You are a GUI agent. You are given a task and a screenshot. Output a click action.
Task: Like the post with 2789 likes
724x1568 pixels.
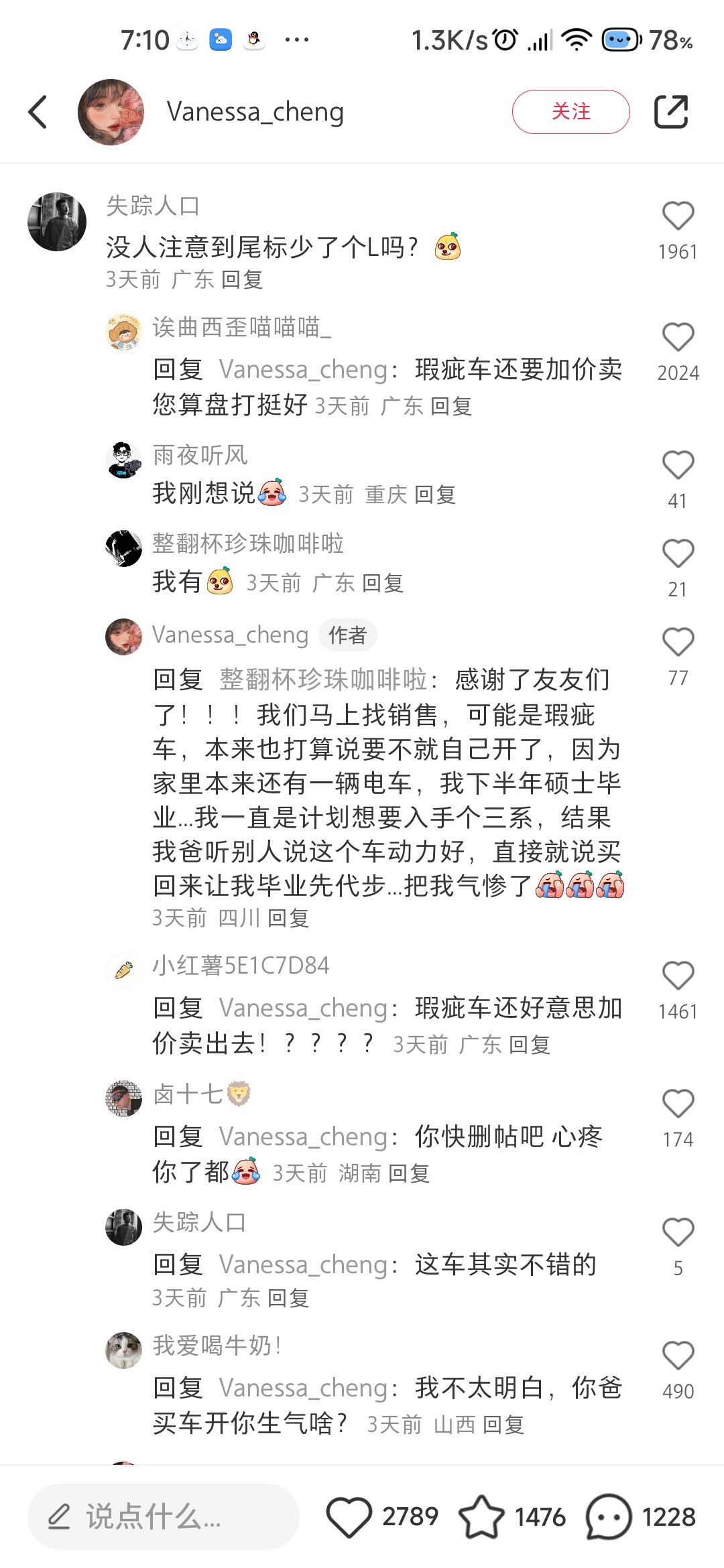tap(349, 1516)
